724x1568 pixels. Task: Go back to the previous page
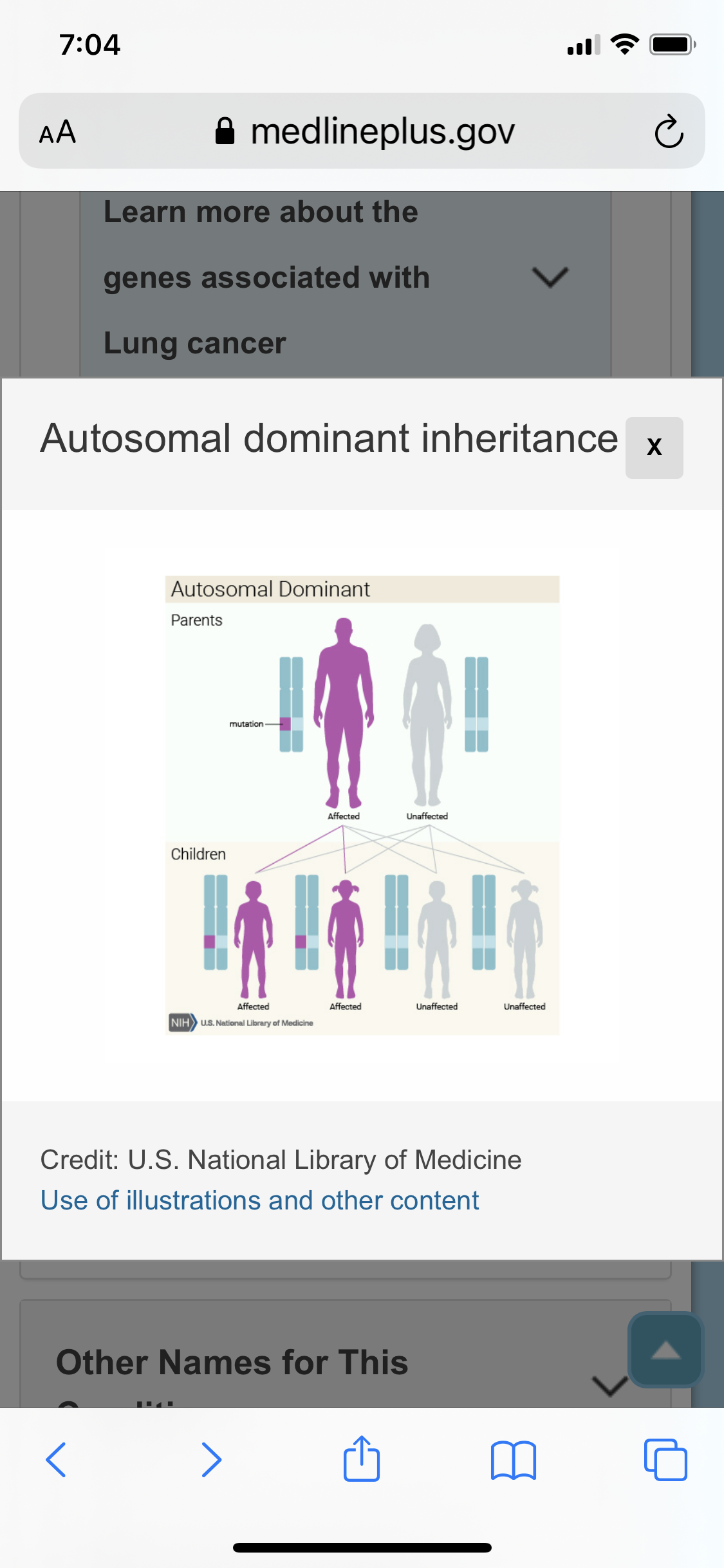tap(56, 1459)
